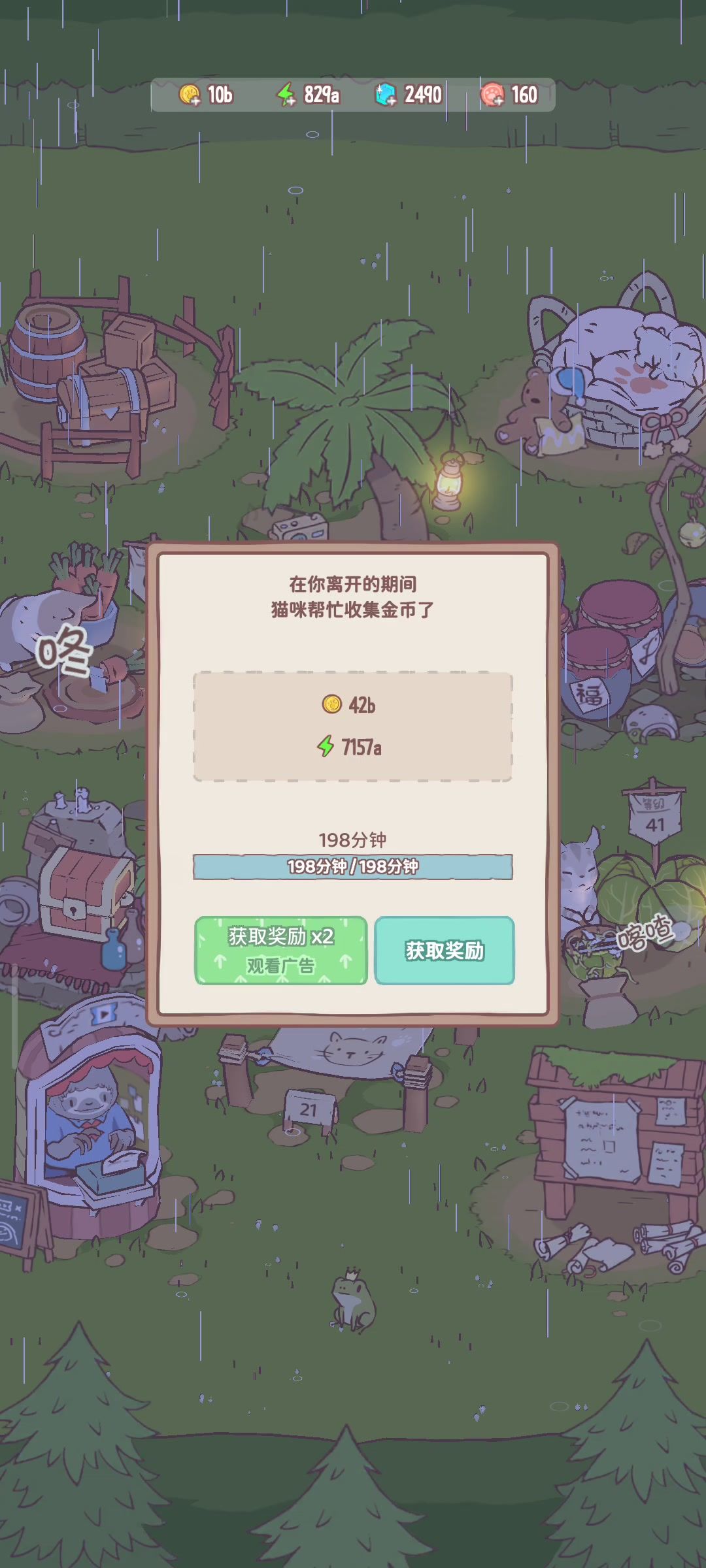The width and height of the screenshot is (706, 1568).
Task: Tap the plain 获取奖励 button
Action: coord(445,951)
